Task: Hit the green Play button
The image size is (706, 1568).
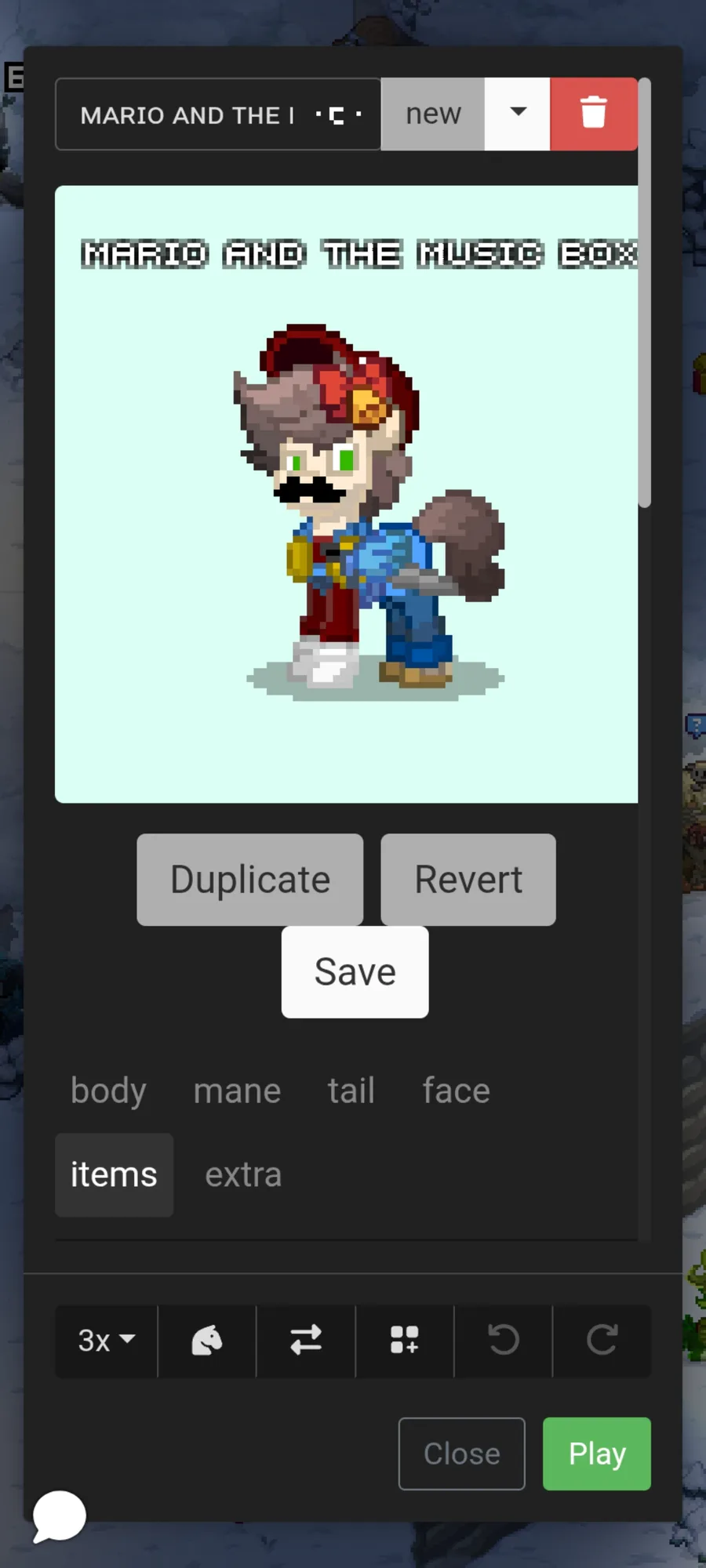Action: point(597,1454)
